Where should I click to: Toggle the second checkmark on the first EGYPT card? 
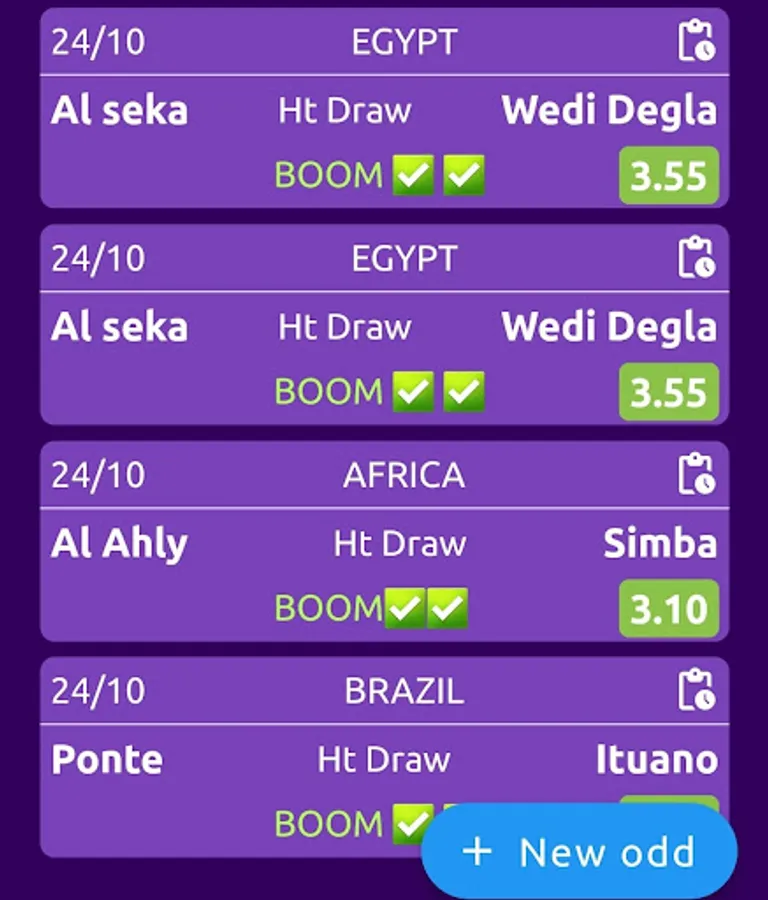click(x=463, y=174)
